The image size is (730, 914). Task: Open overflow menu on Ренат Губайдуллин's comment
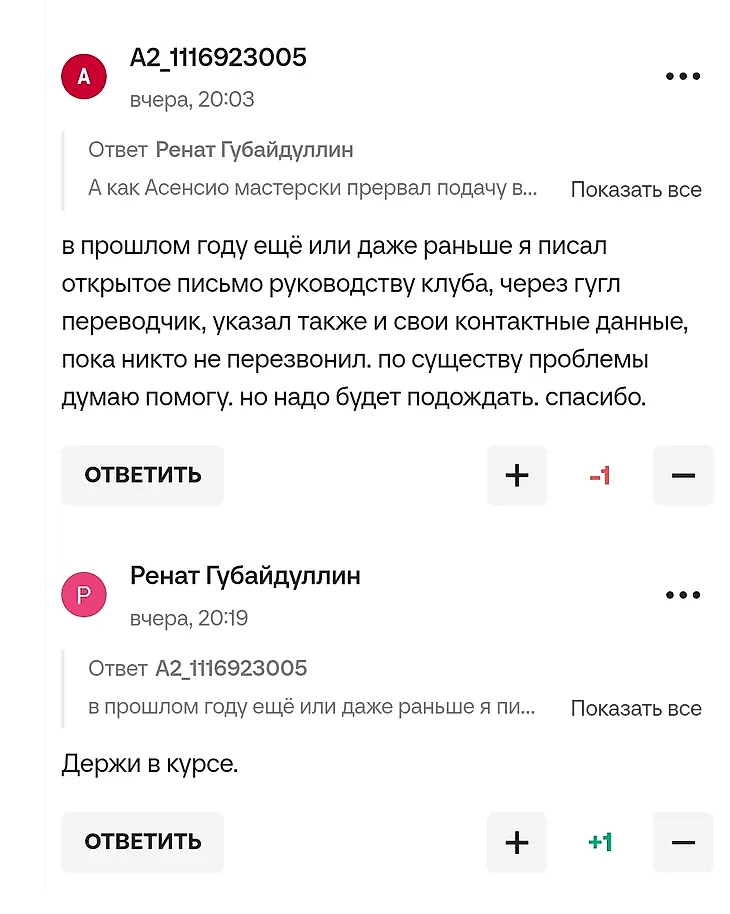point(683,595)
